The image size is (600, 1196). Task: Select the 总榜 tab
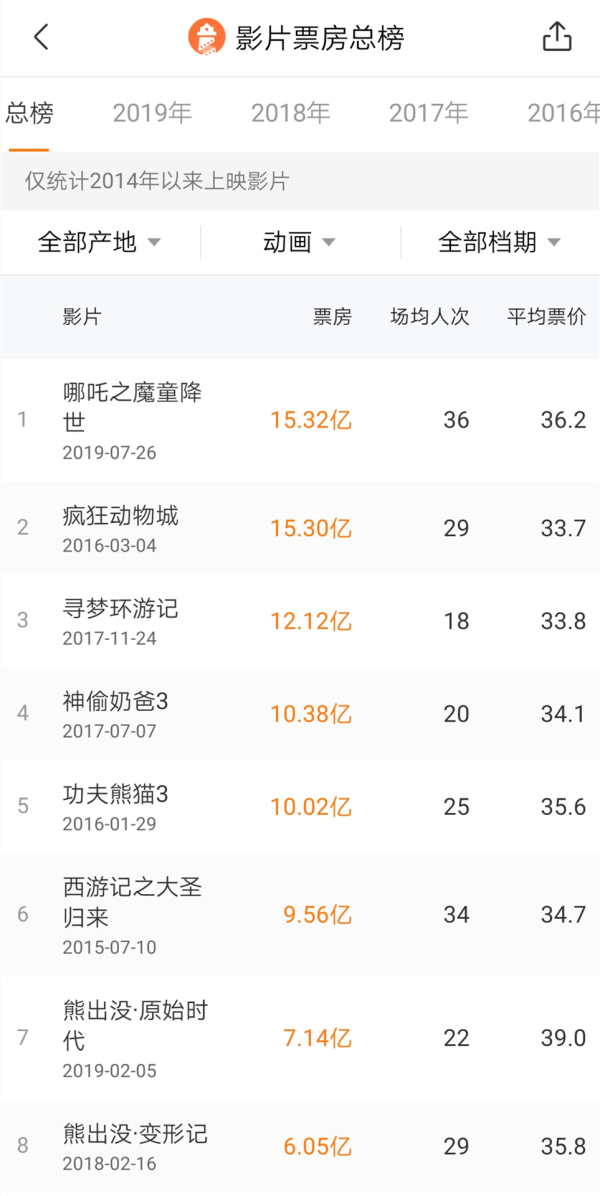30,114
